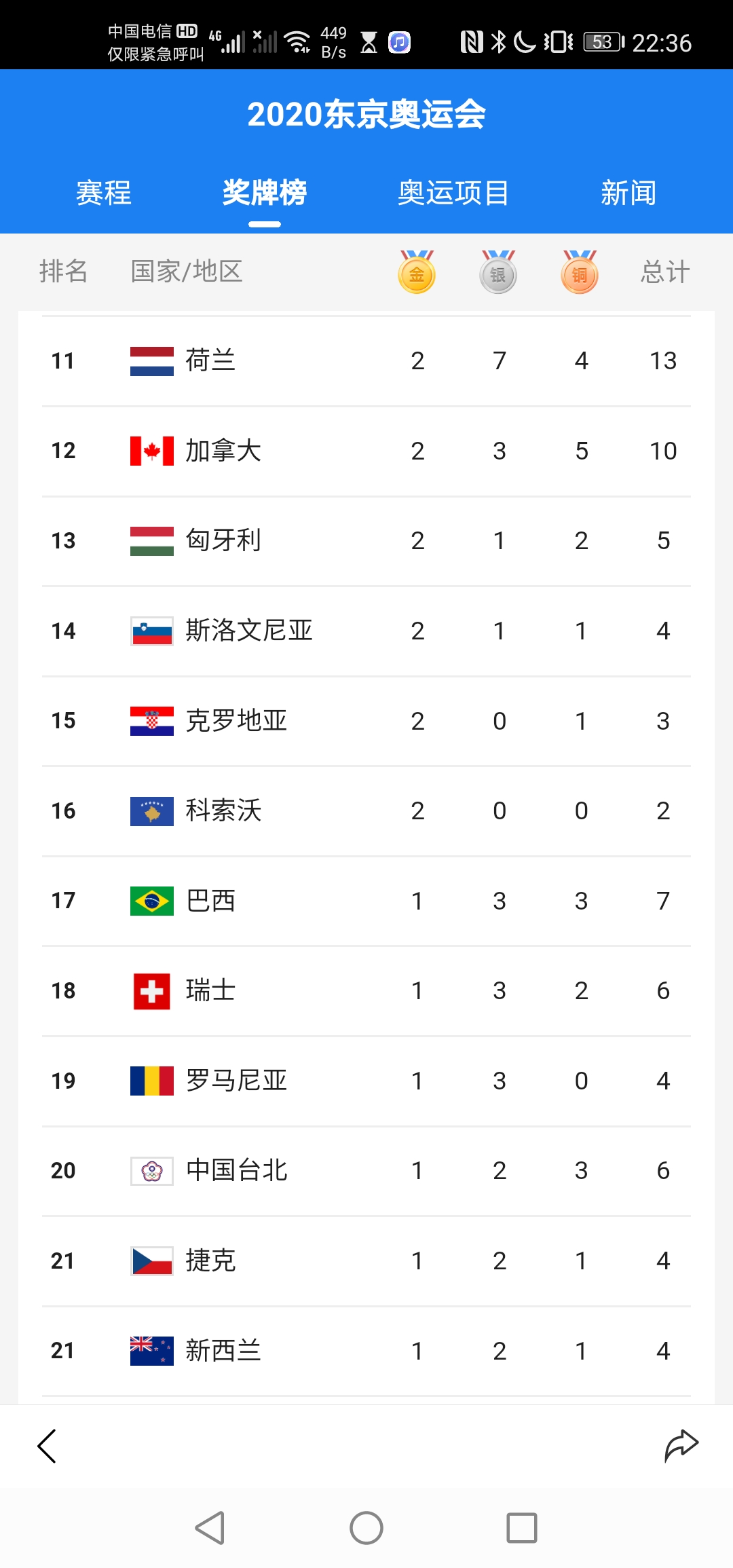Switch to the 赛程 tab

pos(103,193)
